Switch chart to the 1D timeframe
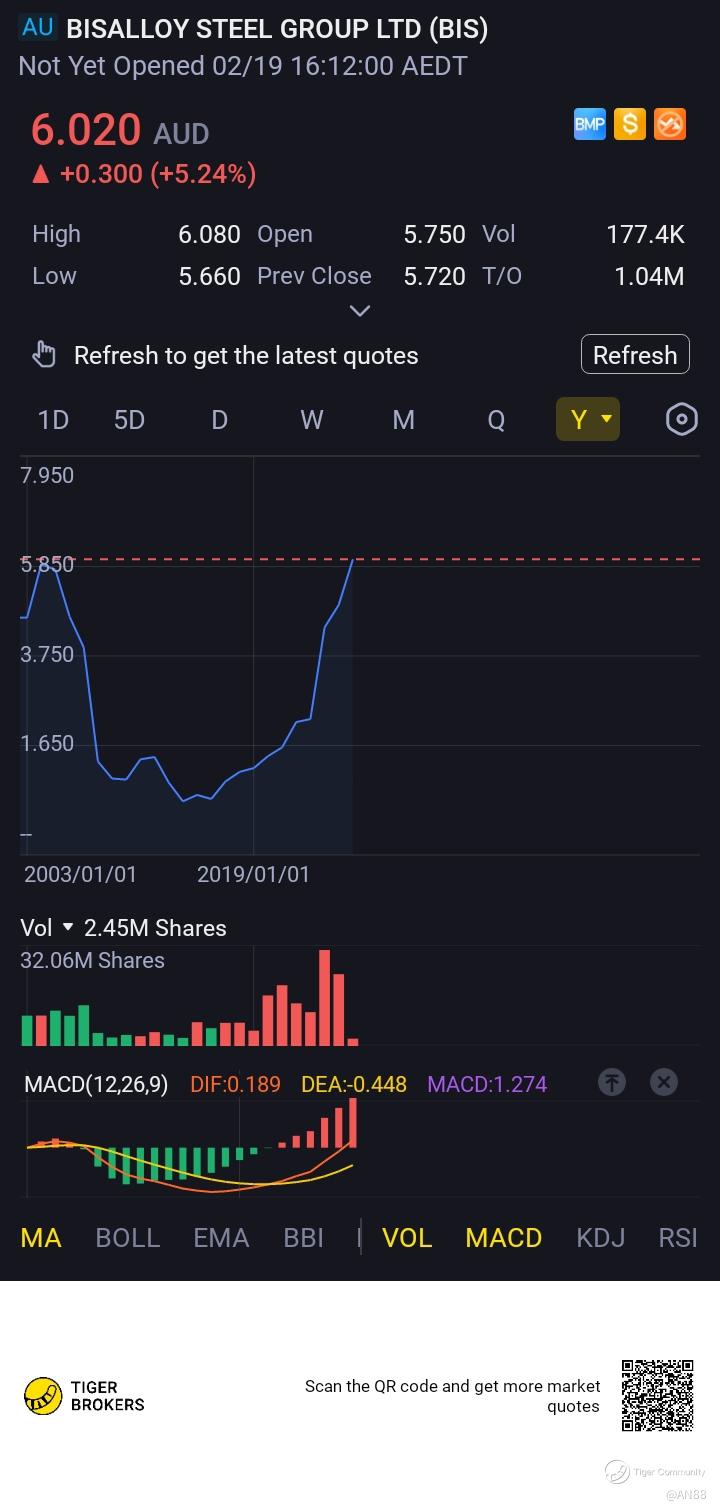The width and height of the screenshot is (720, 1511). [x=53, y=420]
